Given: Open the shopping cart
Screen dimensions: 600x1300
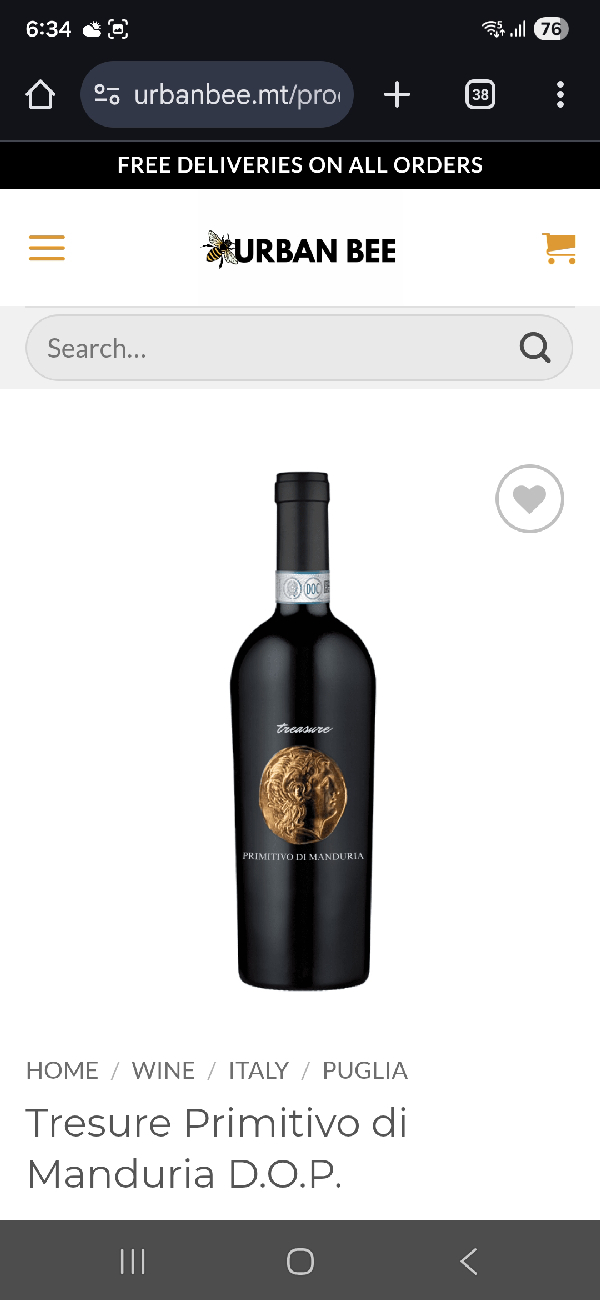Looking at the screenshot, I should (559, 248).
